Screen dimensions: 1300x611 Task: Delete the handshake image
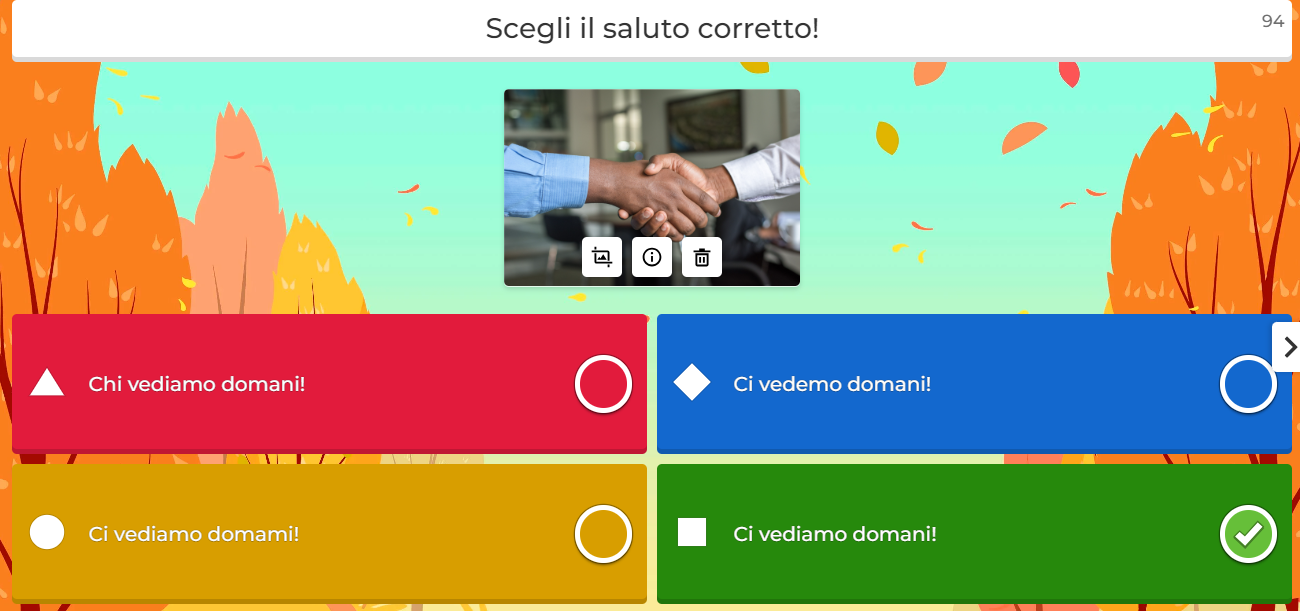(702, 257)
